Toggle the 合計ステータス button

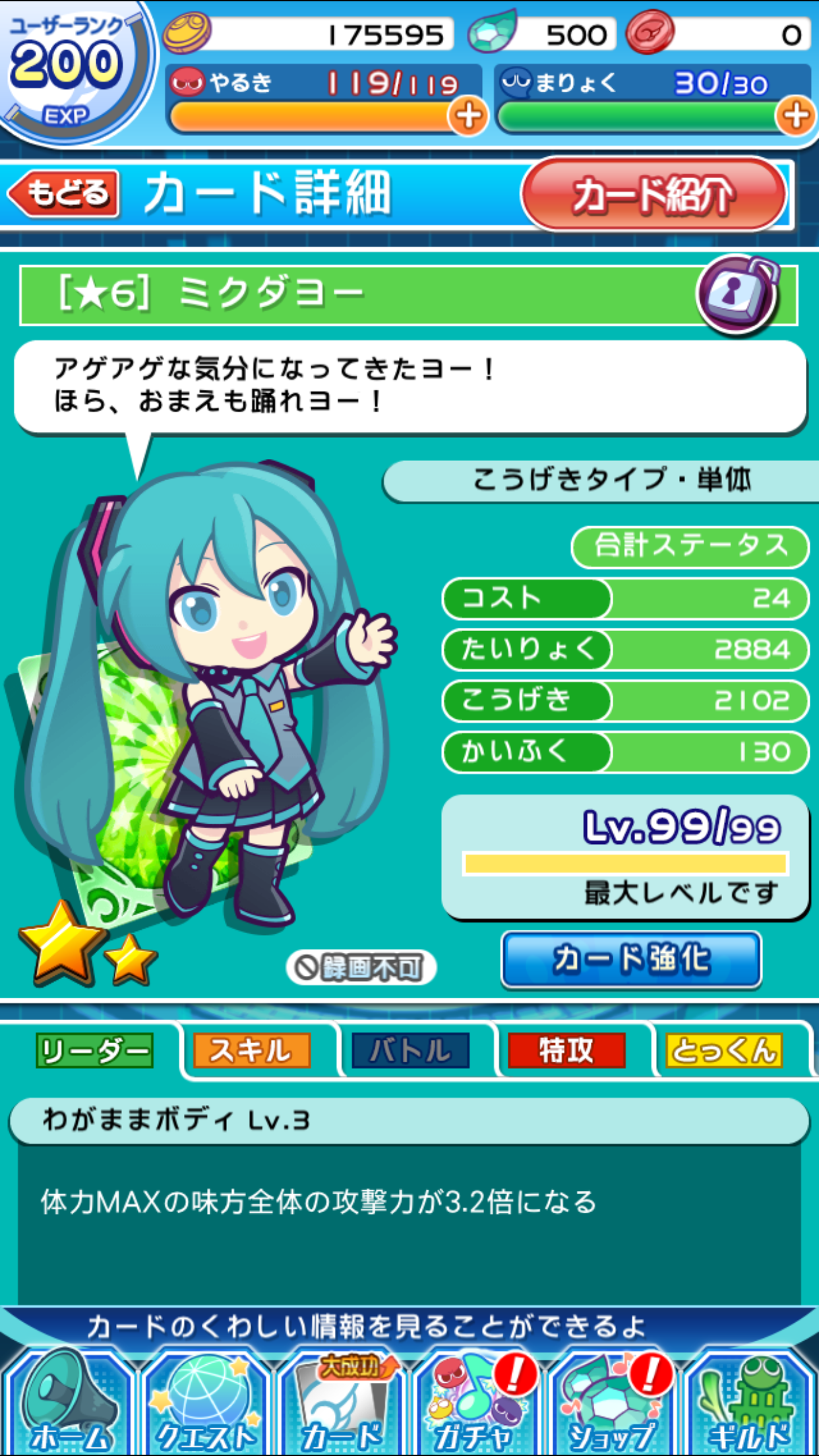pos(689,547)
